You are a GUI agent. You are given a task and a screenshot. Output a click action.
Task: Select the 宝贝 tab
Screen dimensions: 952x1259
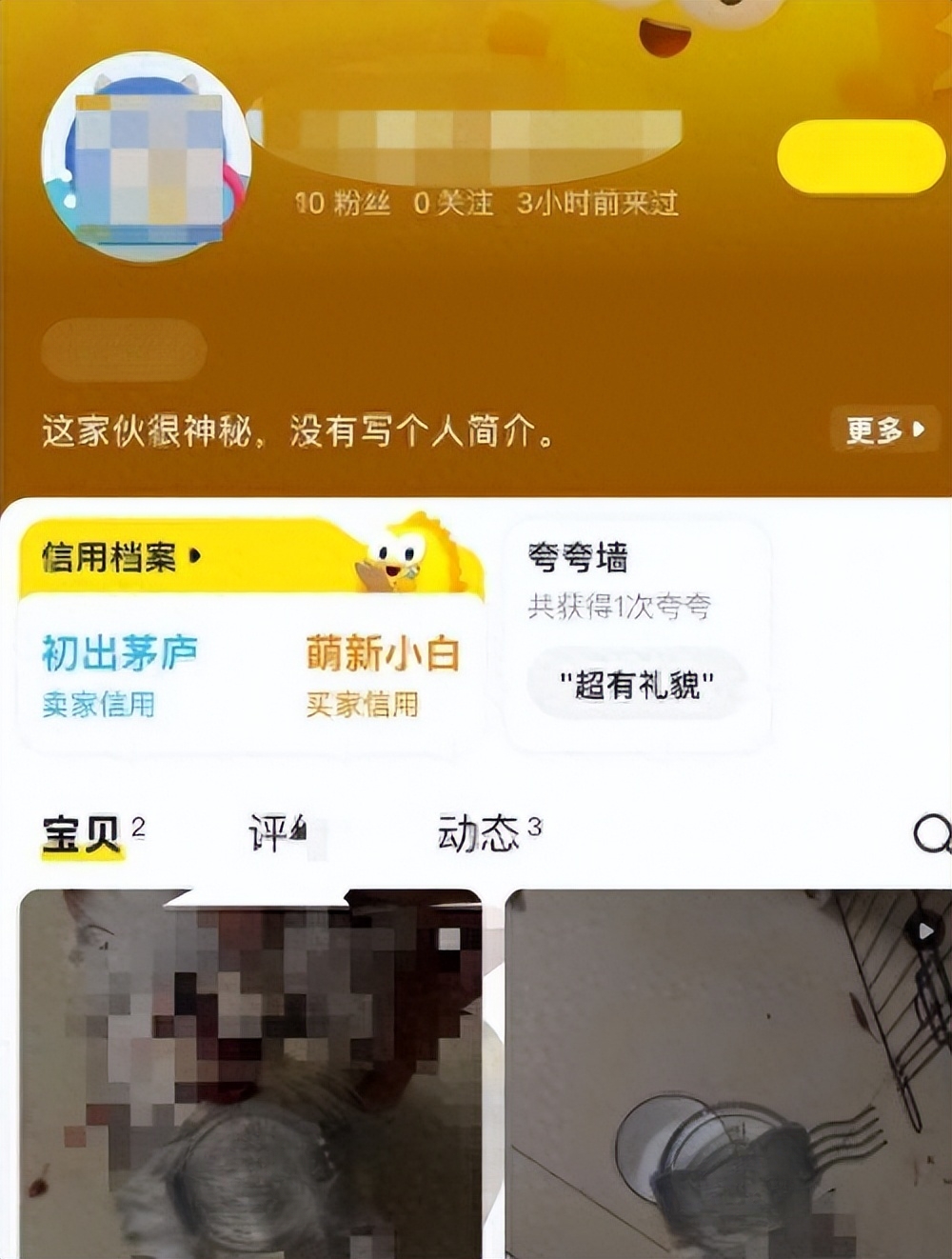tap(84, 833)
